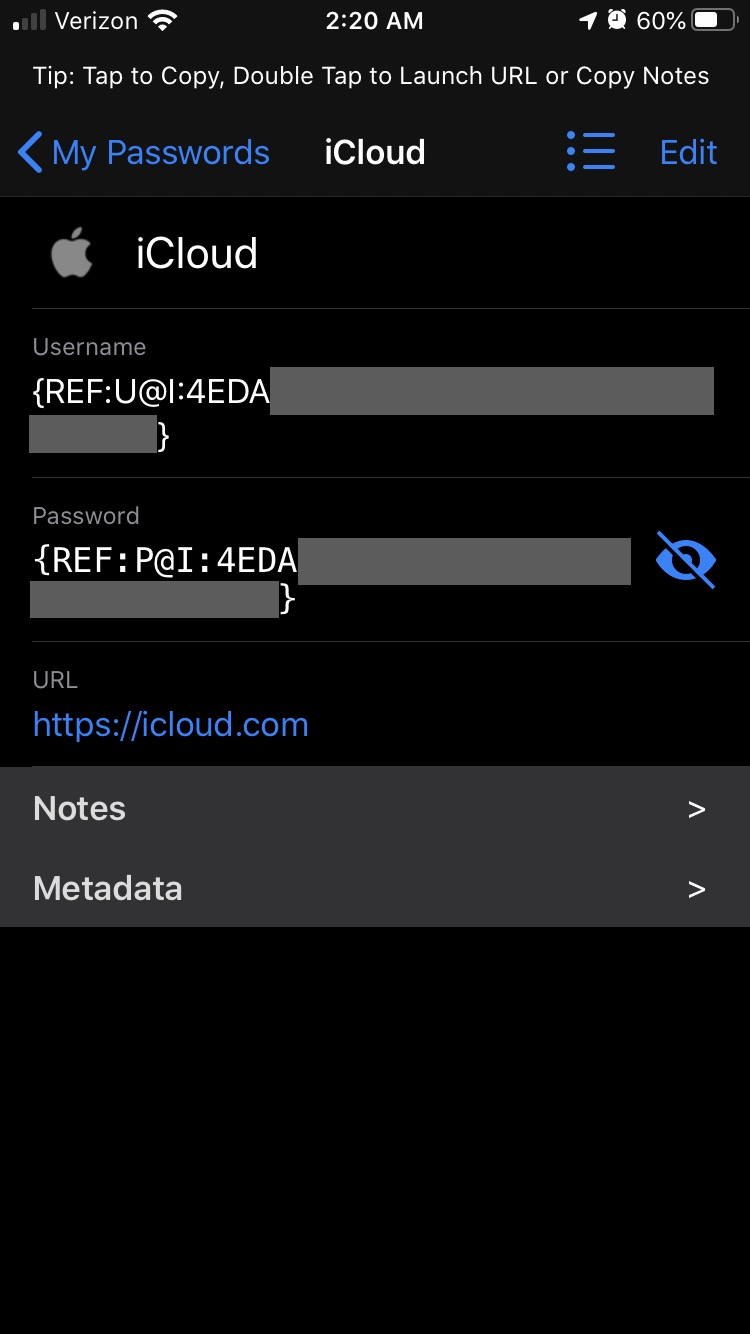Open Notes using its right-pointing chevron

696,808
